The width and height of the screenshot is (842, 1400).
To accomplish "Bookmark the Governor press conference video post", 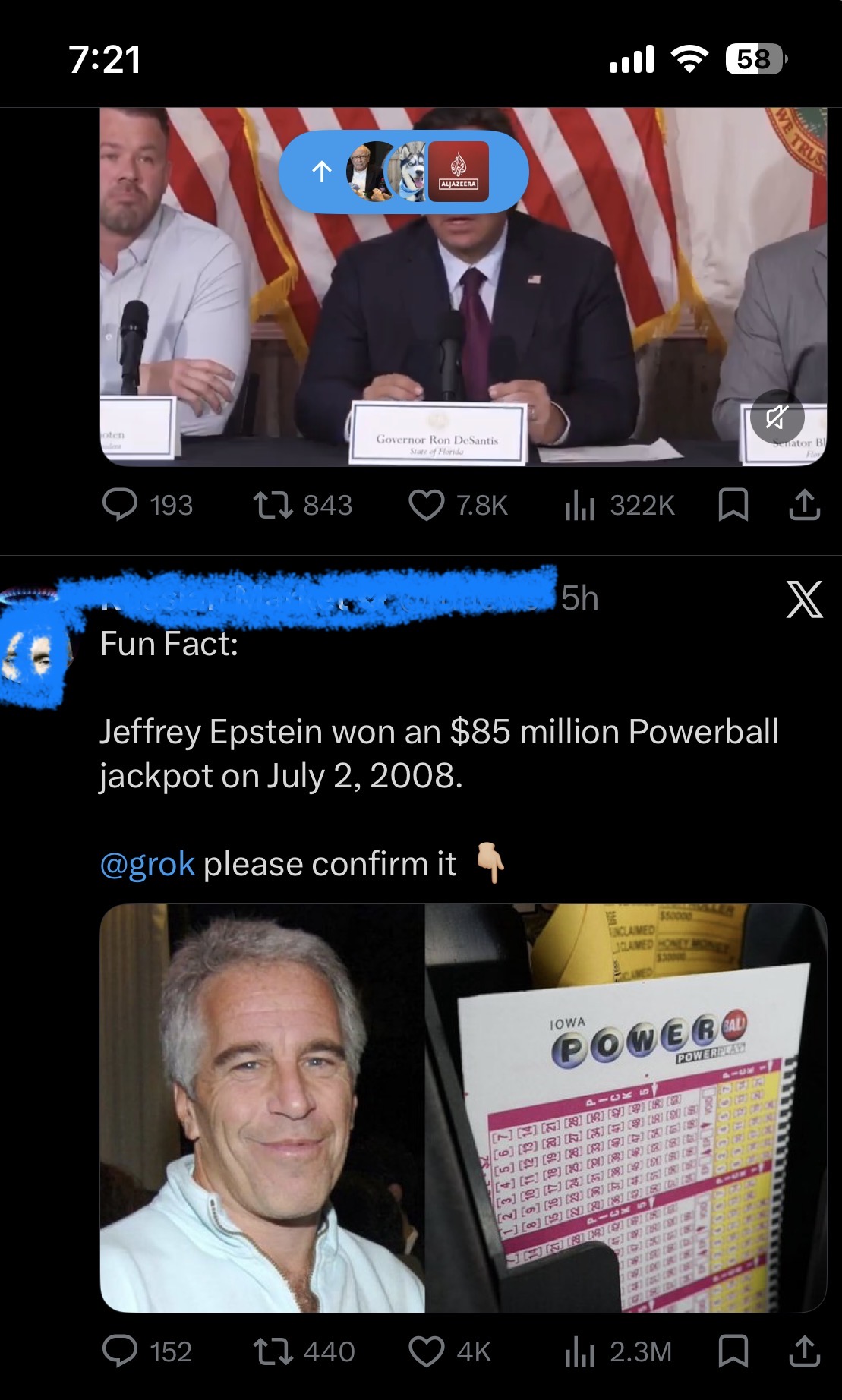I will 733,505.
